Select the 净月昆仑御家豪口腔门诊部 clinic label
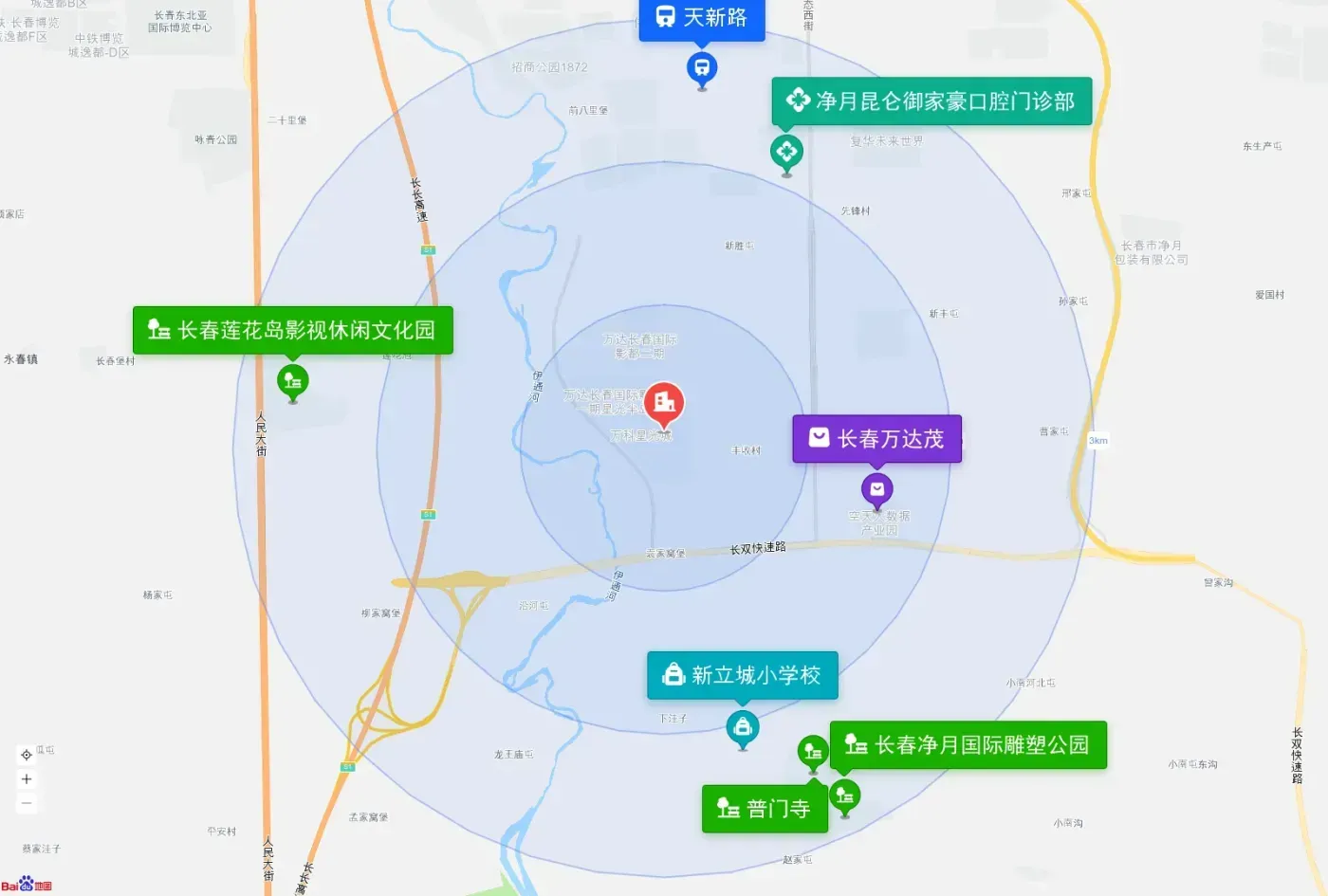The height and width of the screenshot is (896, 1328). [931, 101]
